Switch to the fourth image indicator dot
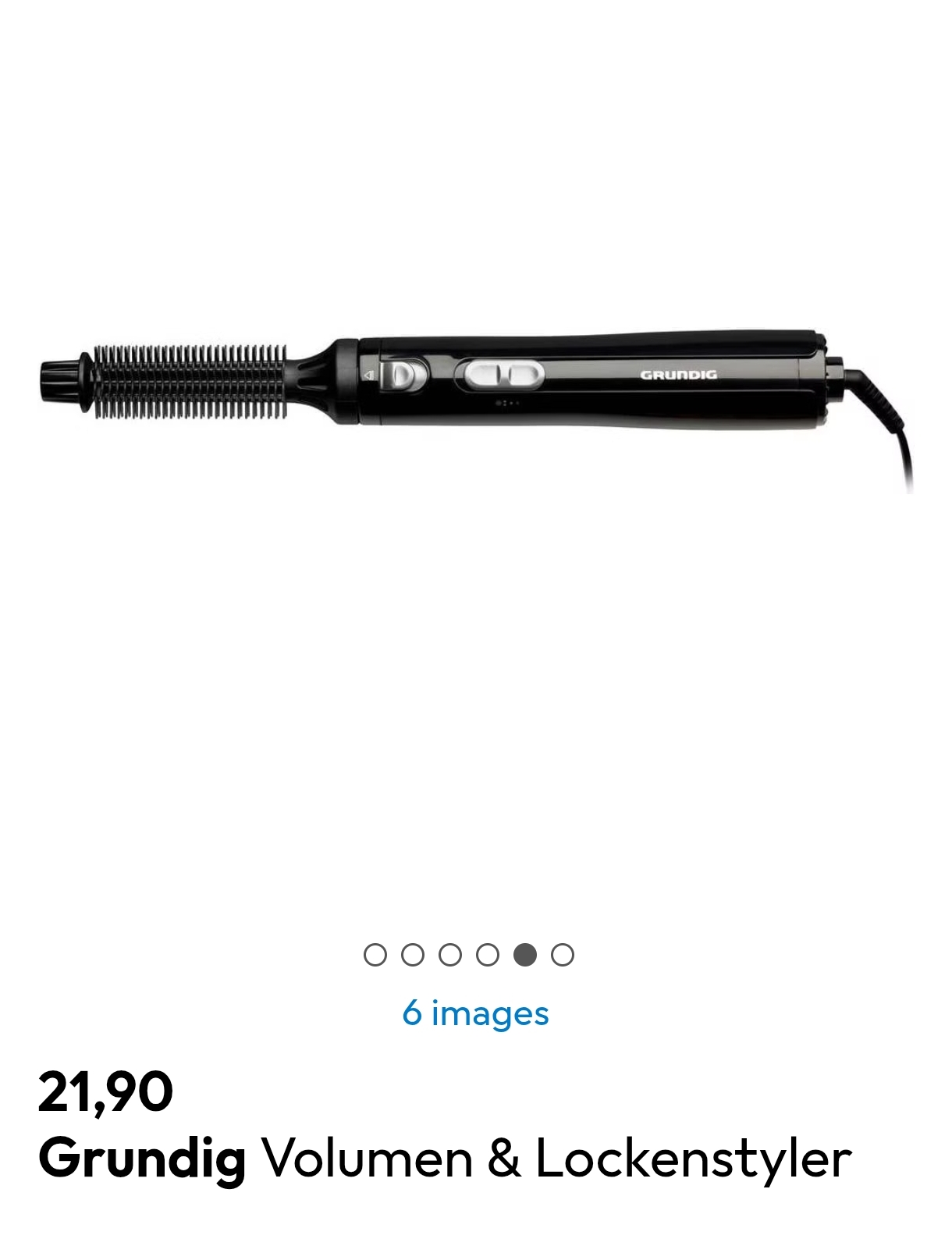The width and height of the screenshot is (952, 1246). [x=488, y=955]
